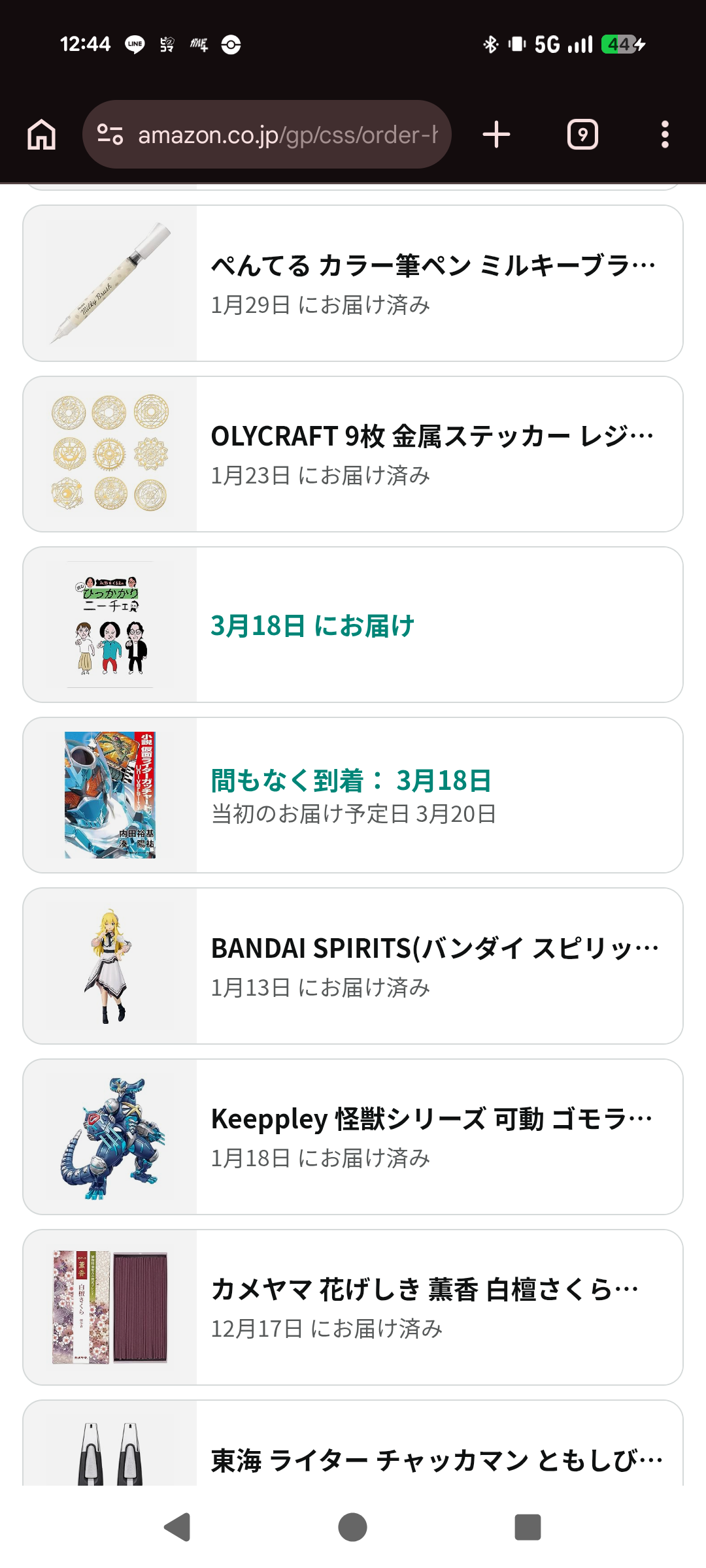The image size is (706, 1568).
Task: Open the order arriving 3月18日 にお届け
Action: [353, 625]
